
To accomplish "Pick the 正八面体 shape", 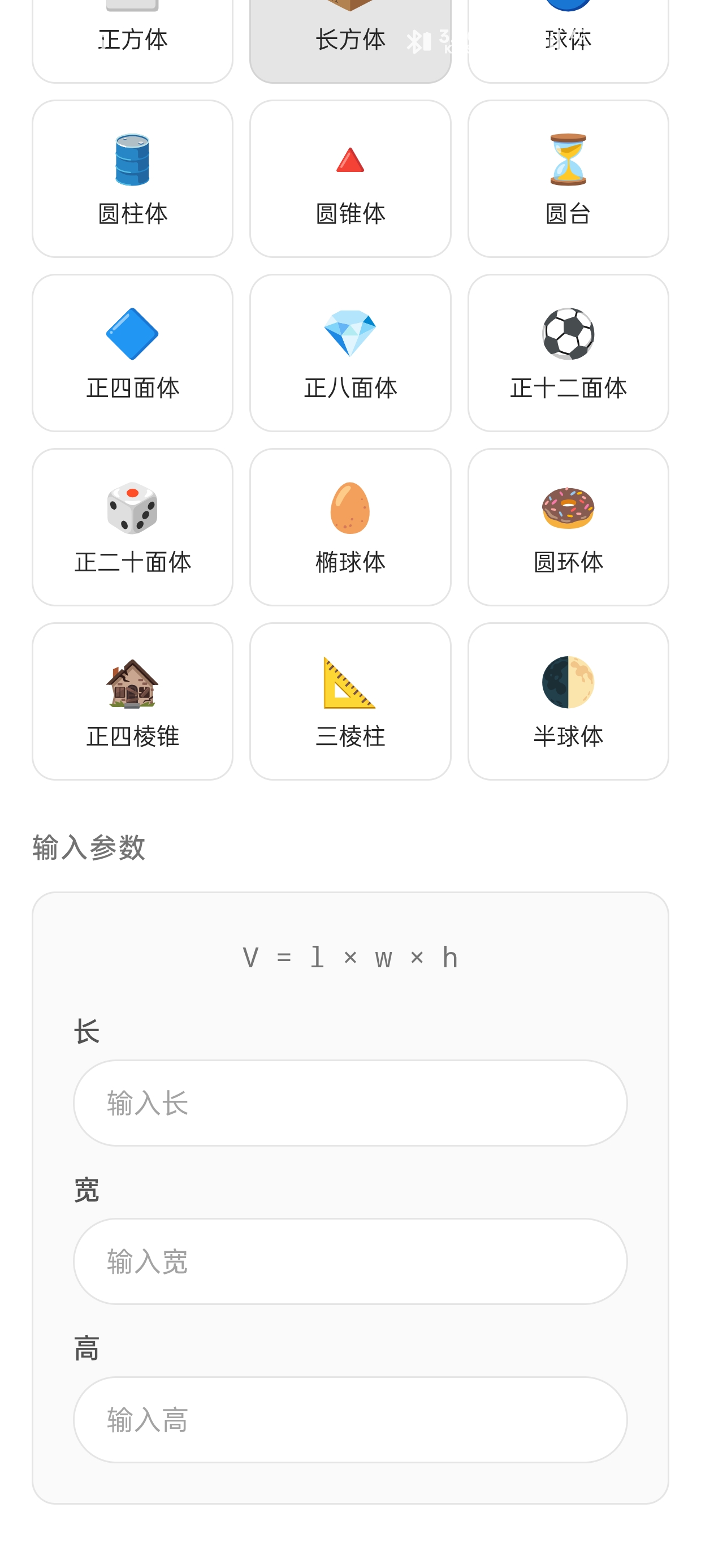I will point(350,353).
